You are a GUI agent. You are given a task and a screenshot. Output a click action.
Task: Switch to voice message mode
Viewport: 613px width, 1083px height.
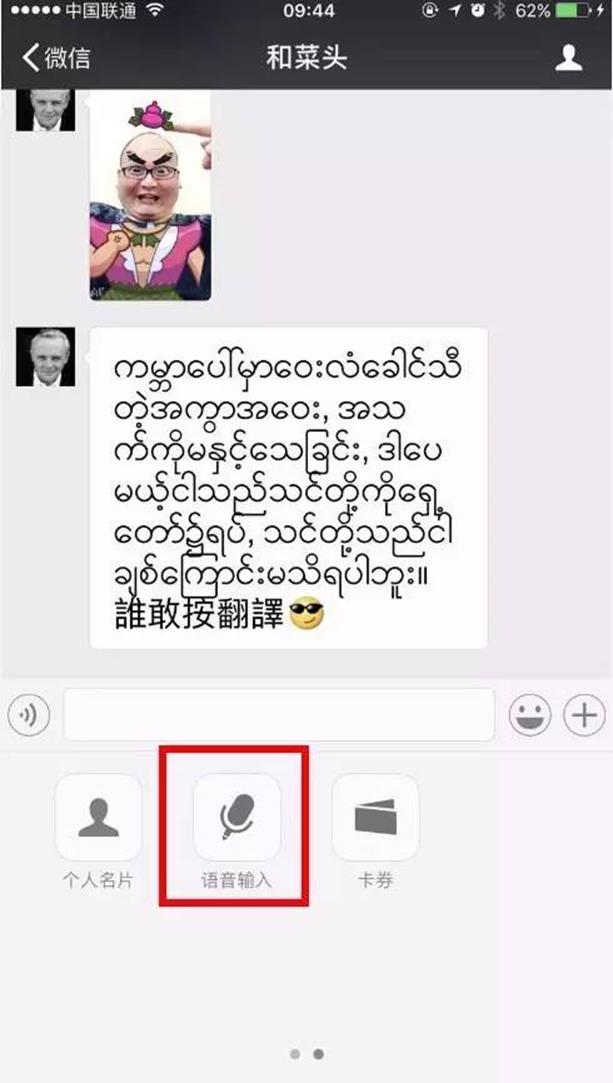click(x=29, y=715)
